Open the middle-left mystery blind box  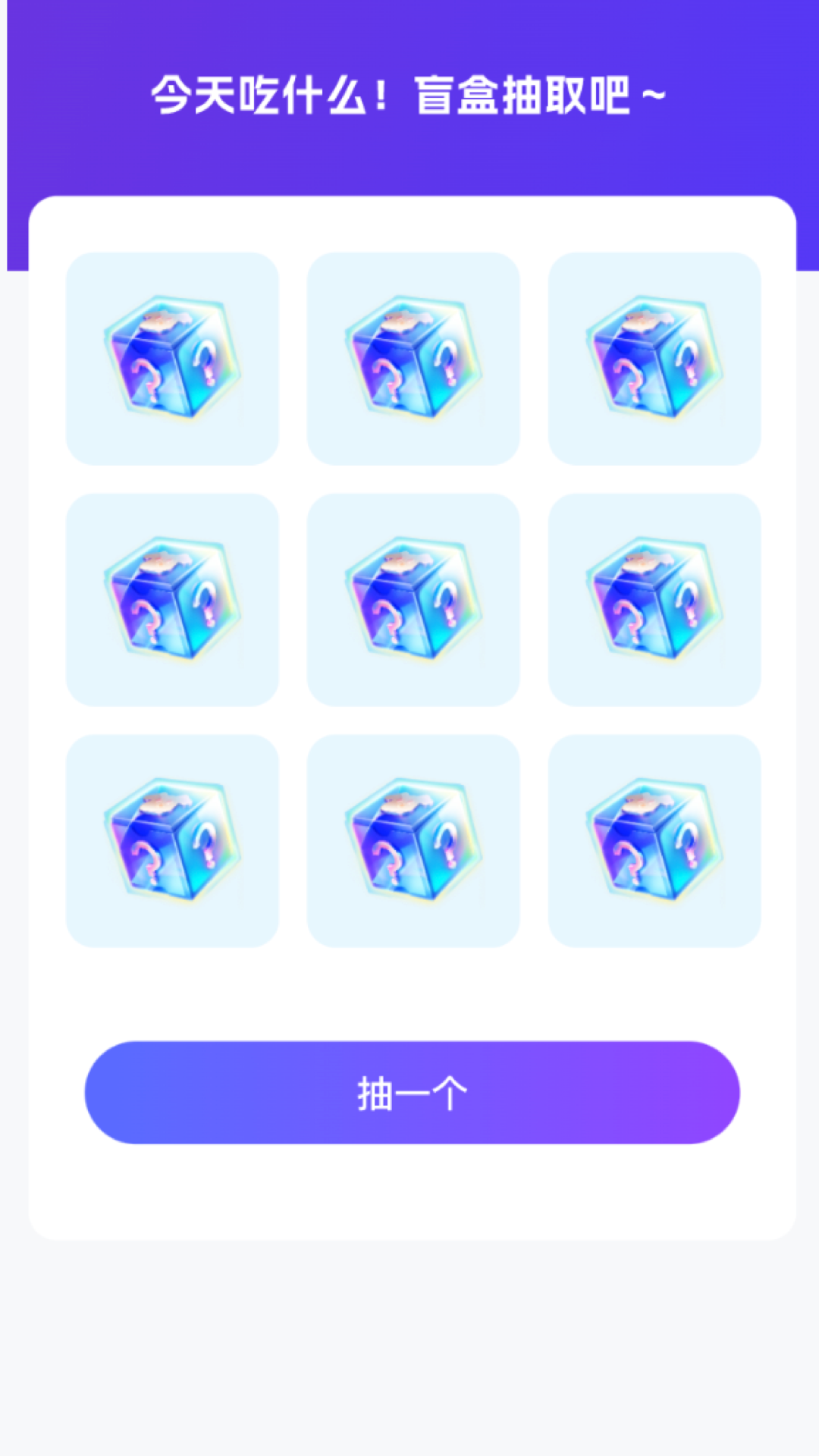pyautogui.click(x=174, y=601)
